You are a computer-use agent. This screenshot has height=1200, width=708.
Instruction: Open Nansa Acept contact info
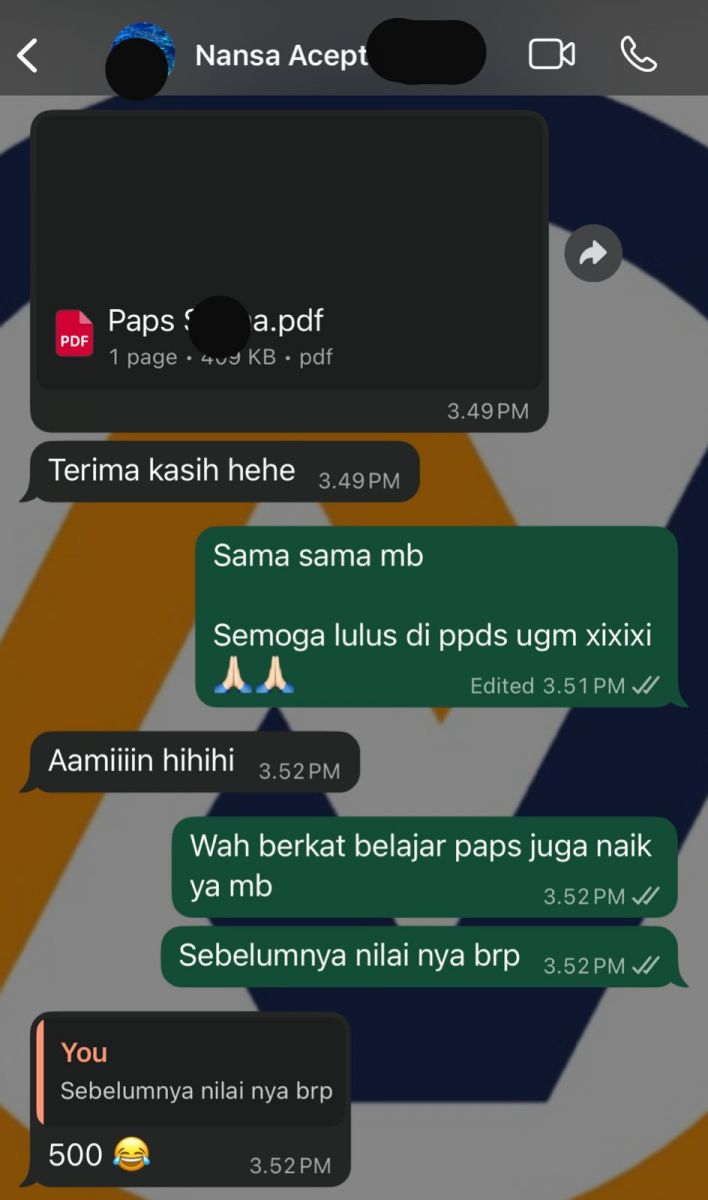coord(281,56)
